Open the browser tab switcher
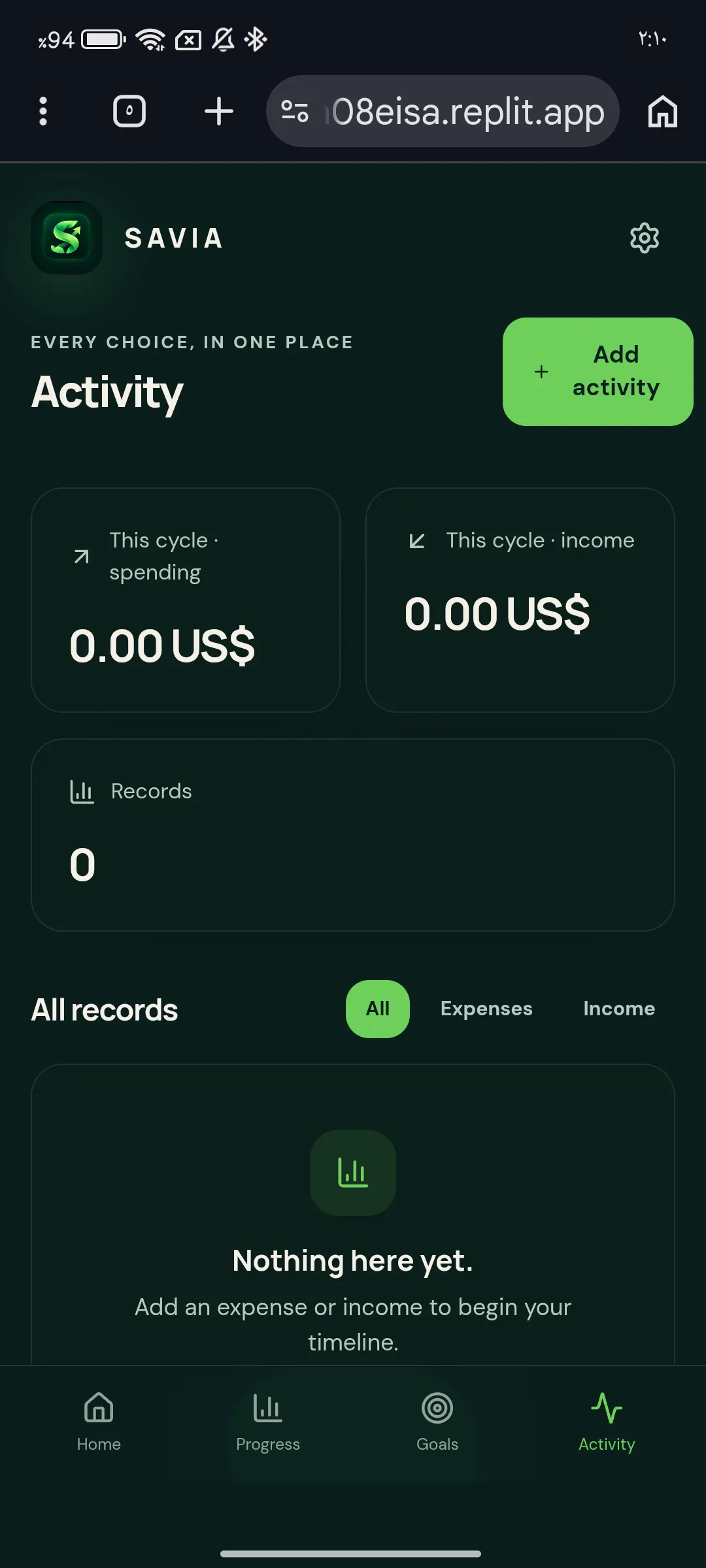Screen dimensions: 706x1568 pos(129,111)
